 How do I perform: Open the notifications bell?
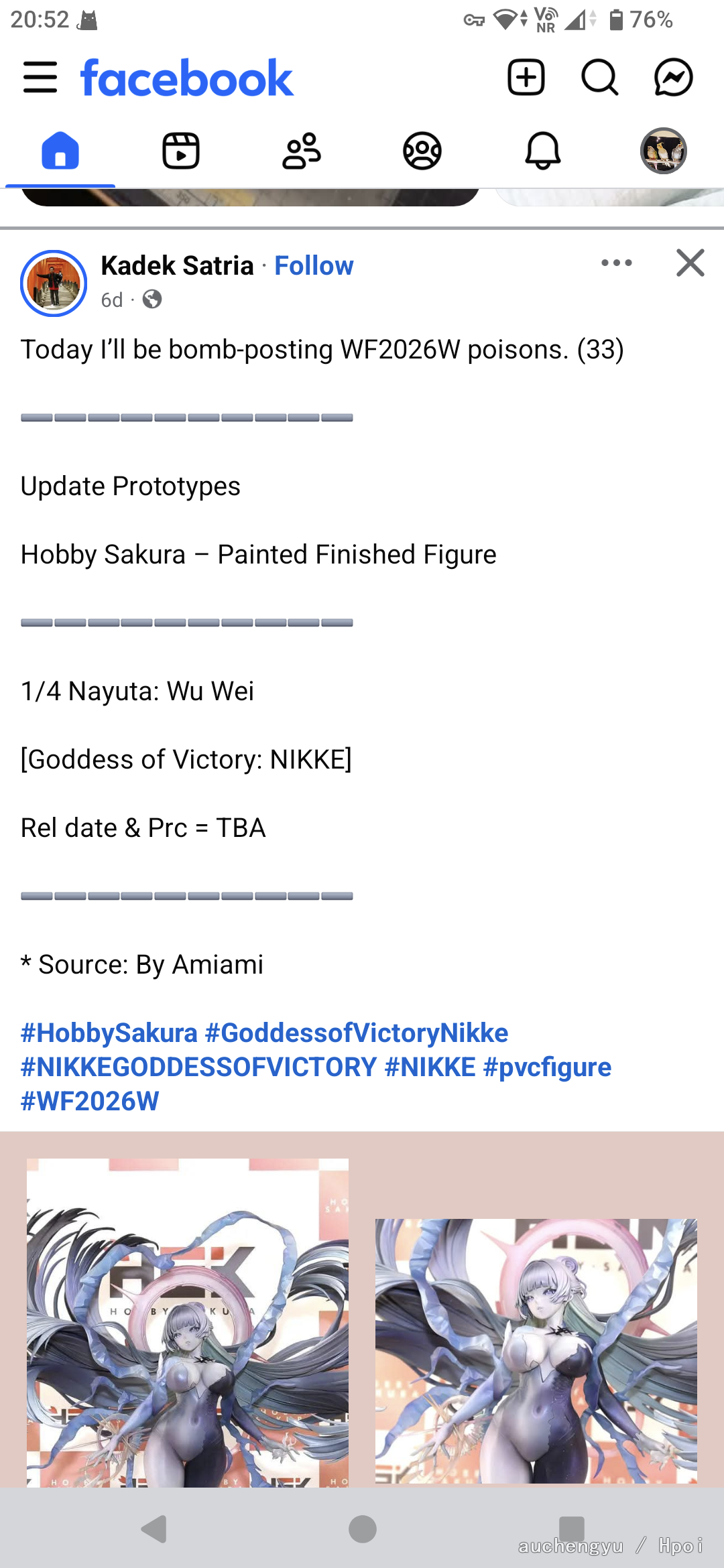[542, 151]
